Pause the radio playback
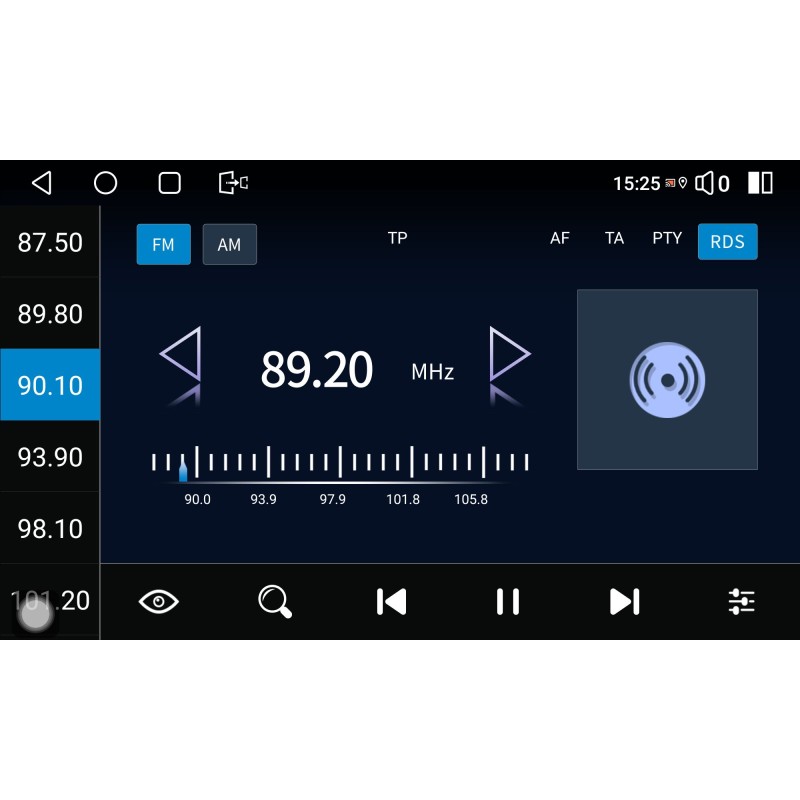 pyautogui.click(x=508, y=601)
